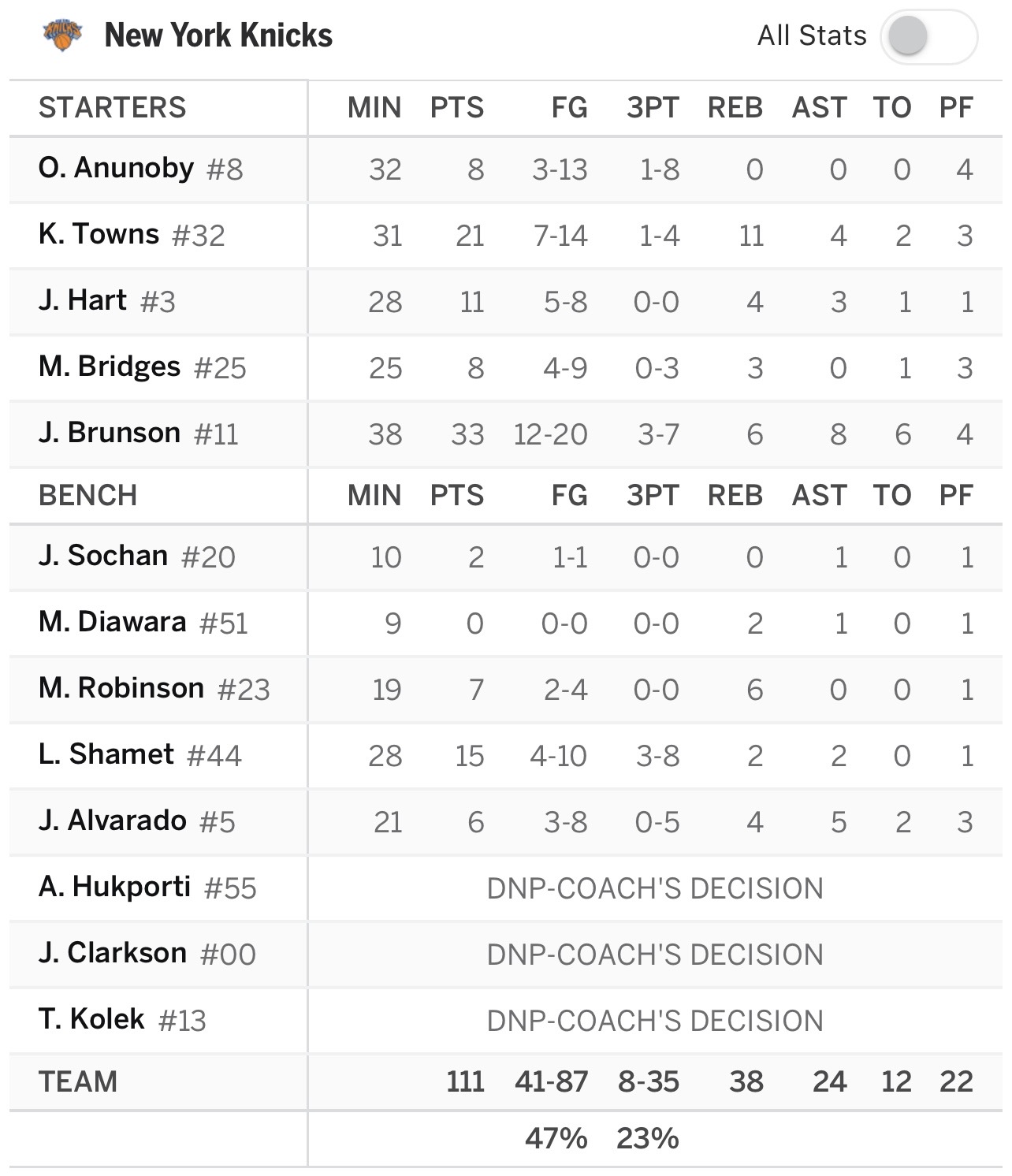Screen dimensions: 1012x1176
Task: Open M. Bridges' player profile
Action: point(110,367)
